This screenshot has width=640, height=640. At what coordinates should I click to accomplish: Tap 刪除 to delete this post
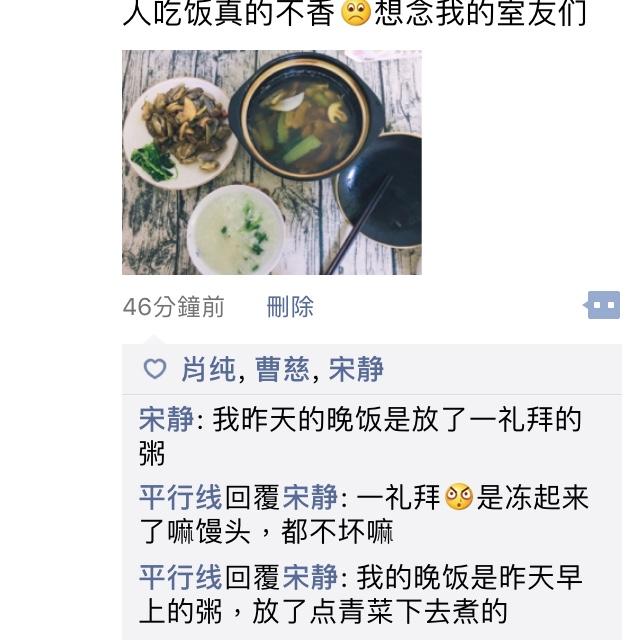tap(290, 307)
